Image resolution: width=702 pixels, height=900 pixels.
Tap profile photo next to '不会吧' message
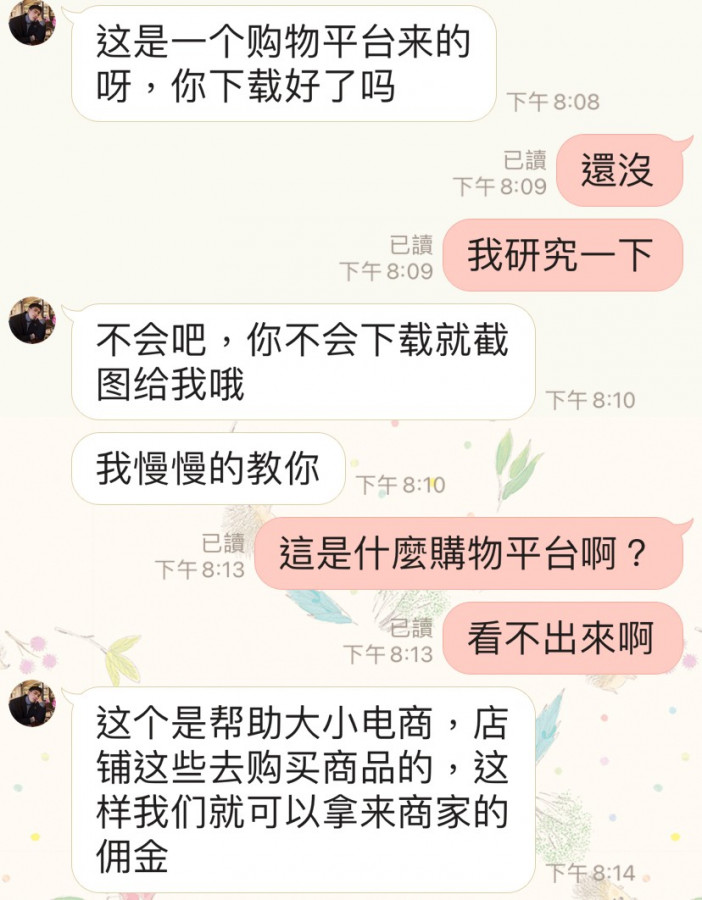[32, 320]
